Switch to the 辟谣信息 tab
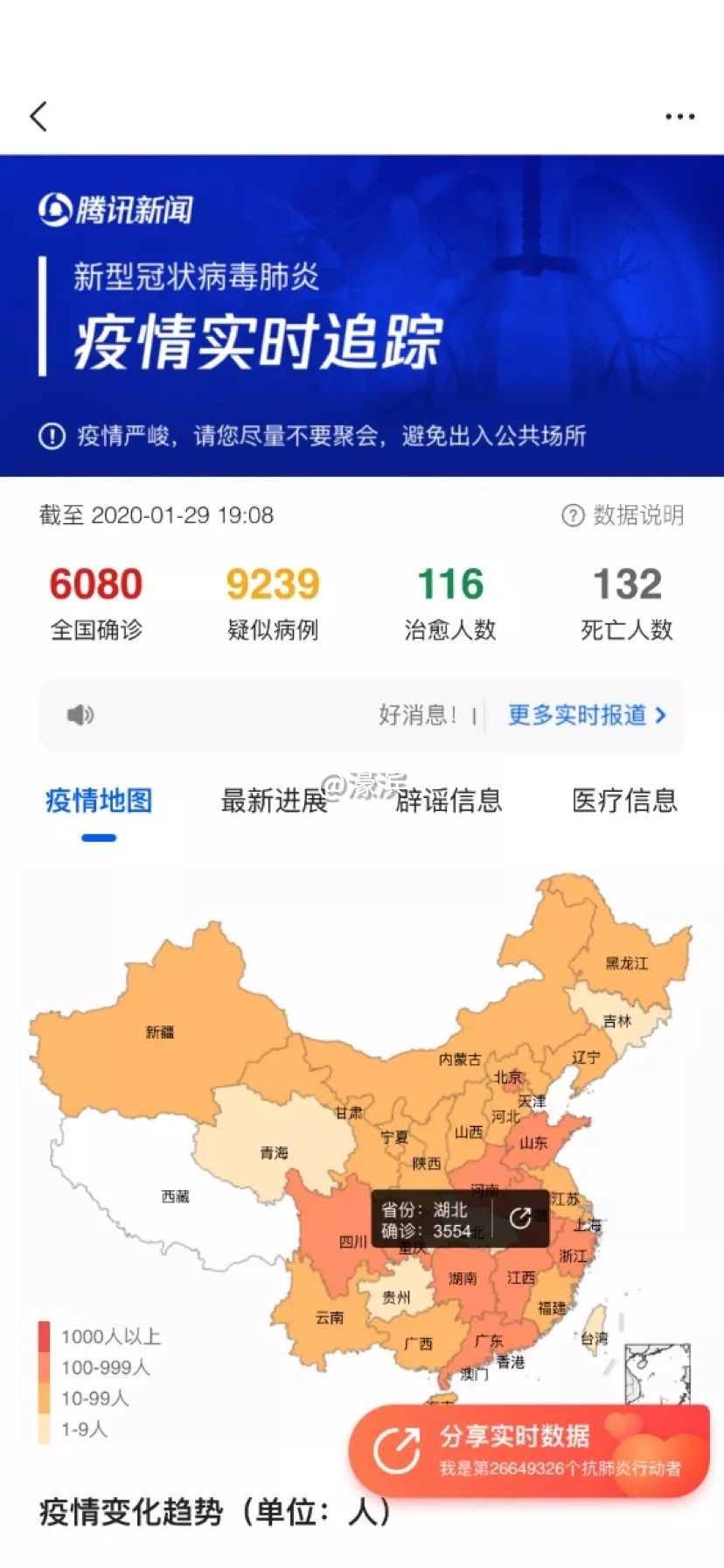This screenshot has height=1568, width=724. [449, 801]
